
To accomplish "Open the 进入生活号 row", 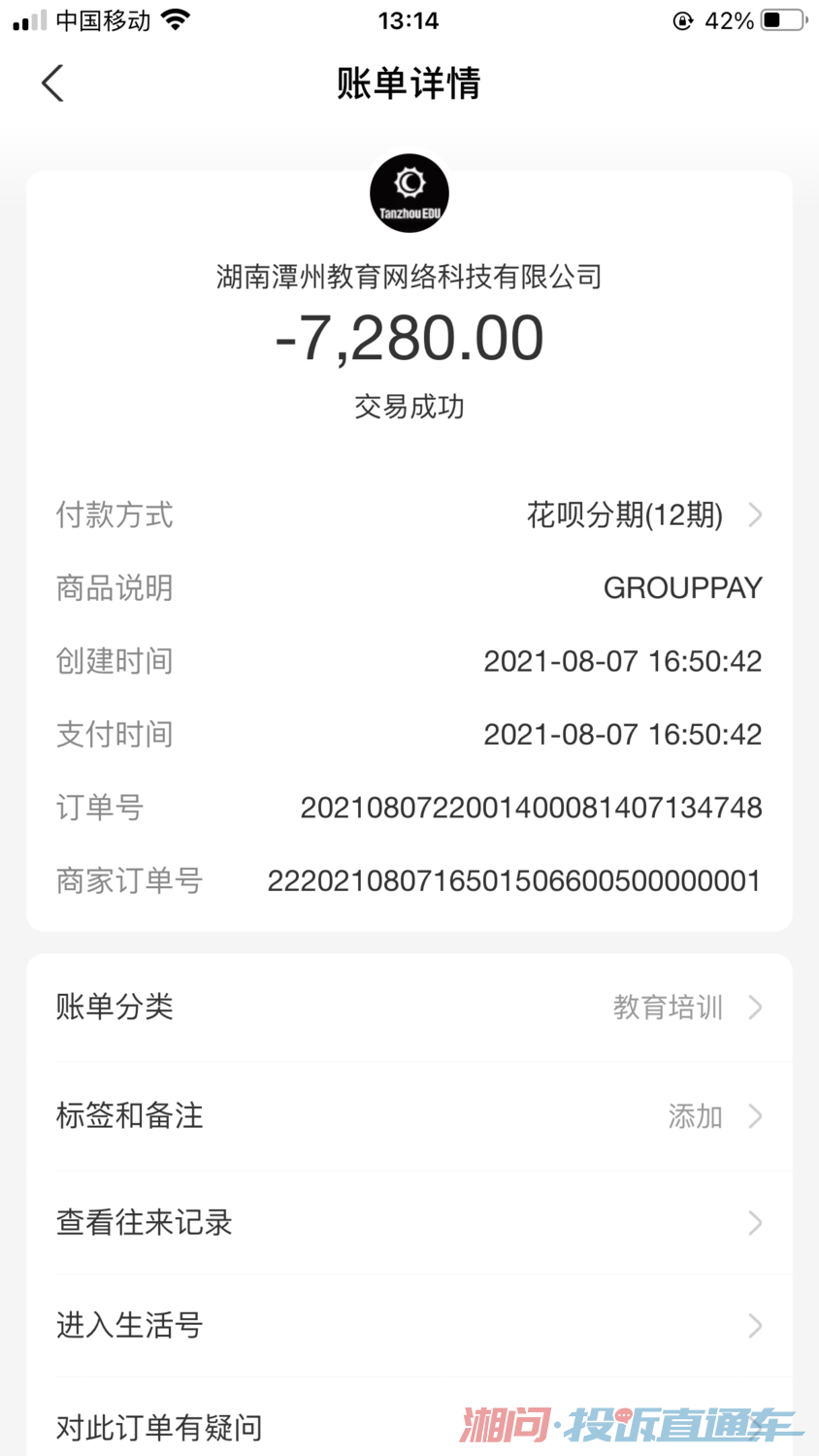I will point(409,1325).
